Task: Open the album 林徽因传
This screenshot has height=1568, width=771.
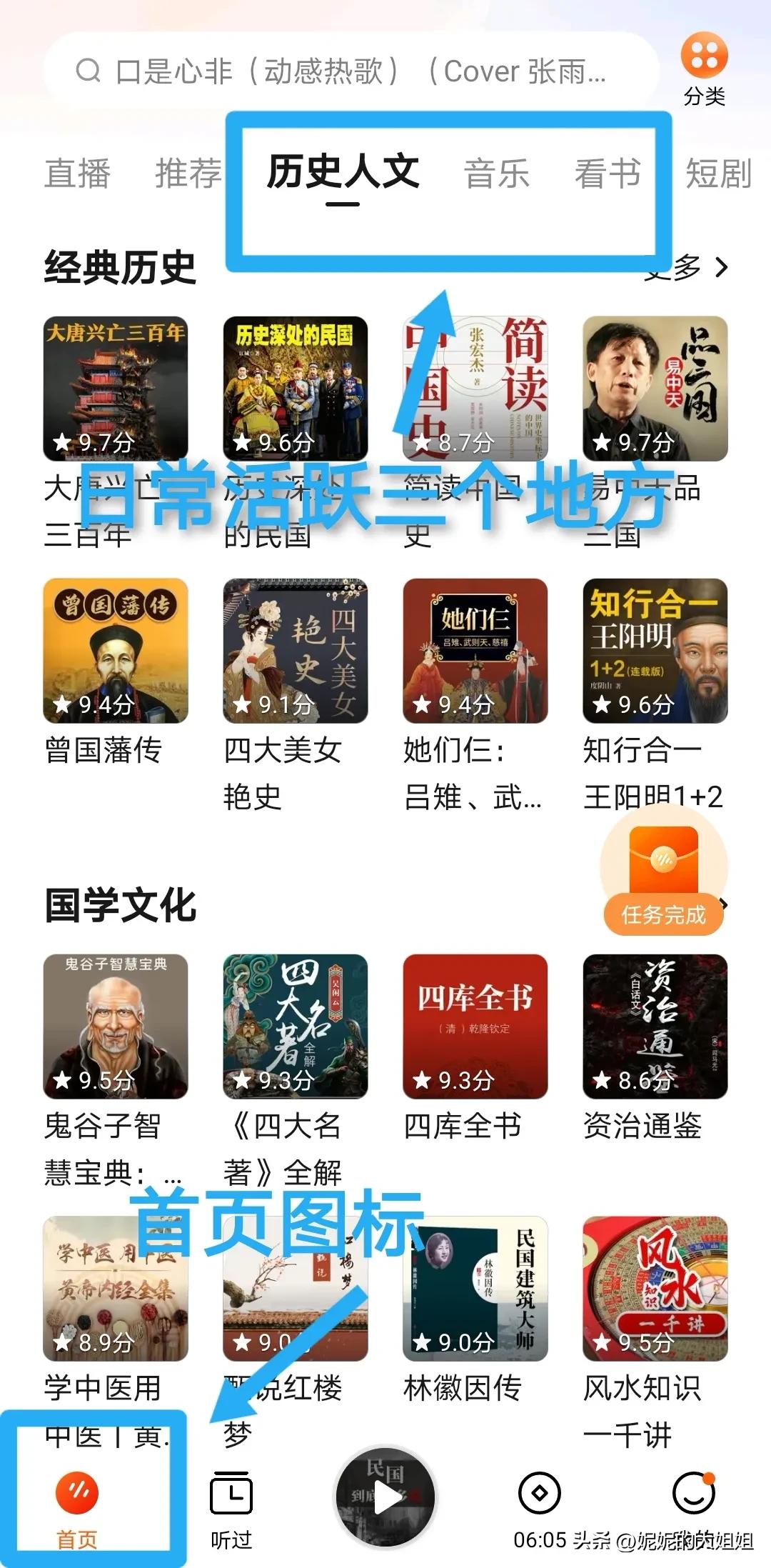Action: (475, 1289)
